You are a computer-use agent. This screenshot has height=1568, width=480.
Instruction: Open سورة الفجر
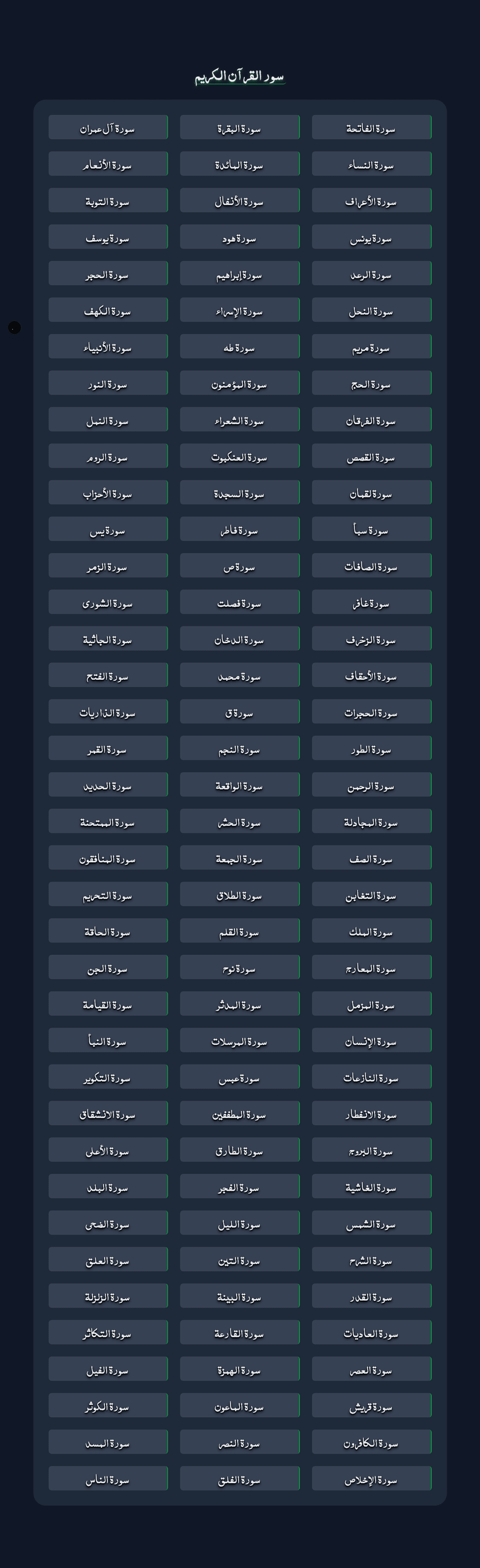click(x=239, y=1187)
